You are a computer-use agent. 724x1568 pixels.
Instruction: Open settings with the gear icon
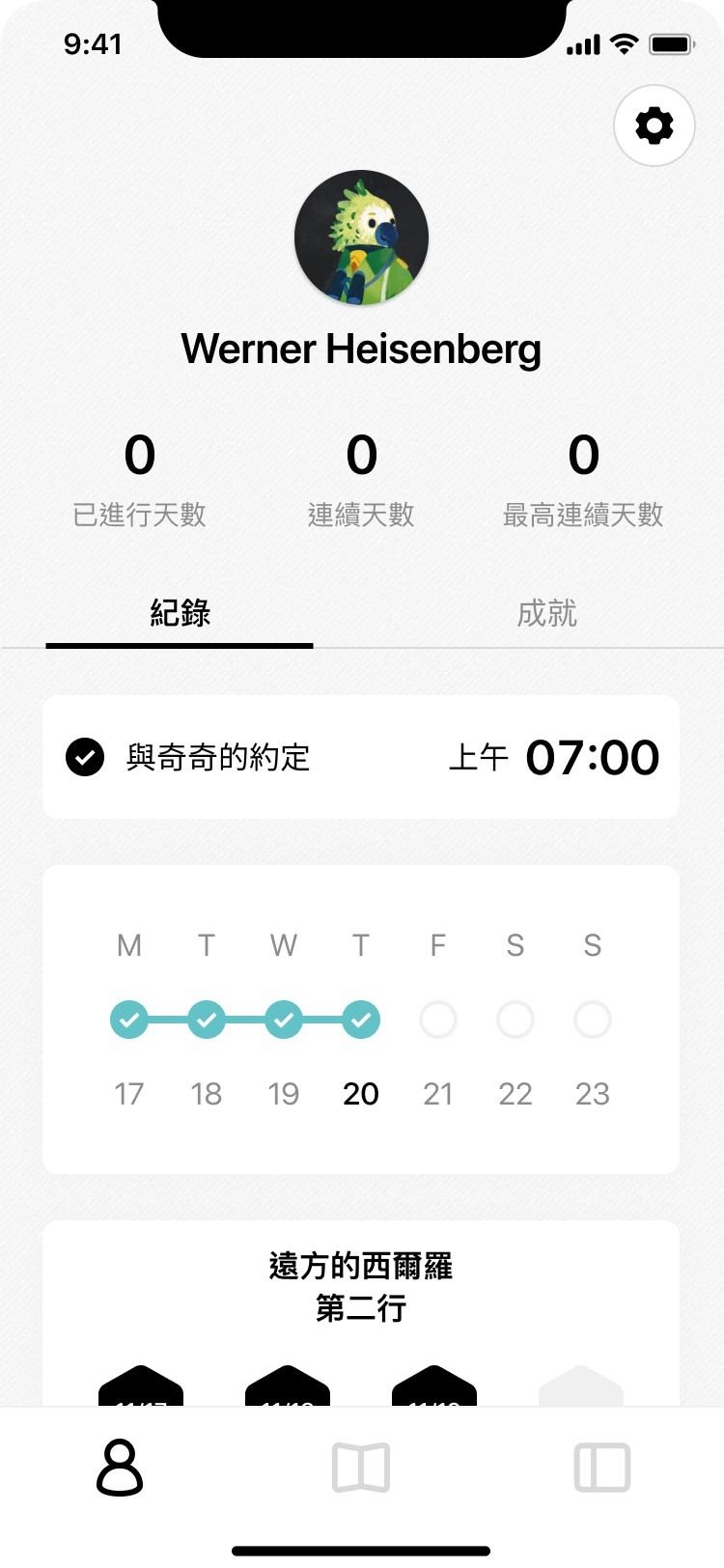coord(654,126)
